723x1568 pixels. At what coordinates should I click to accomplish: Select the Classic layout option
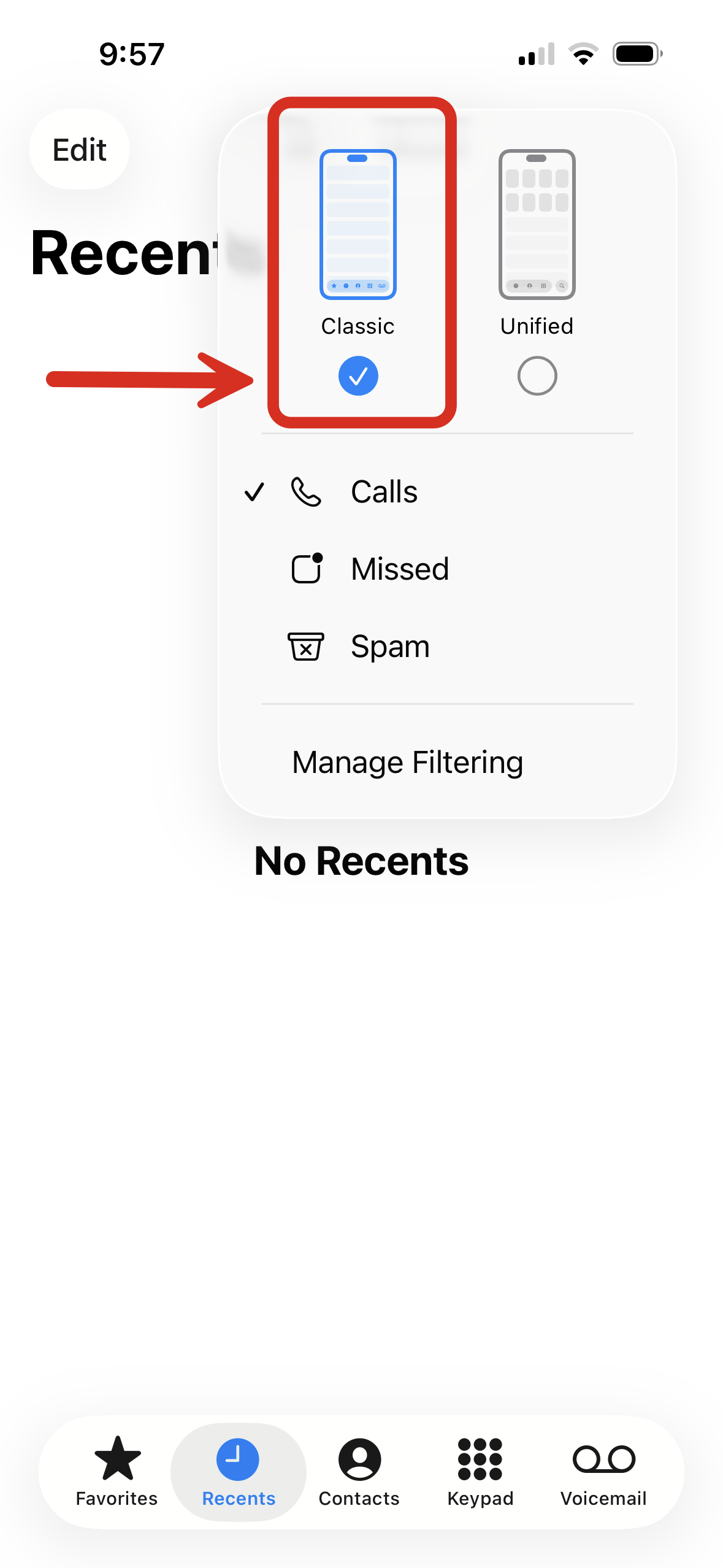358,375
